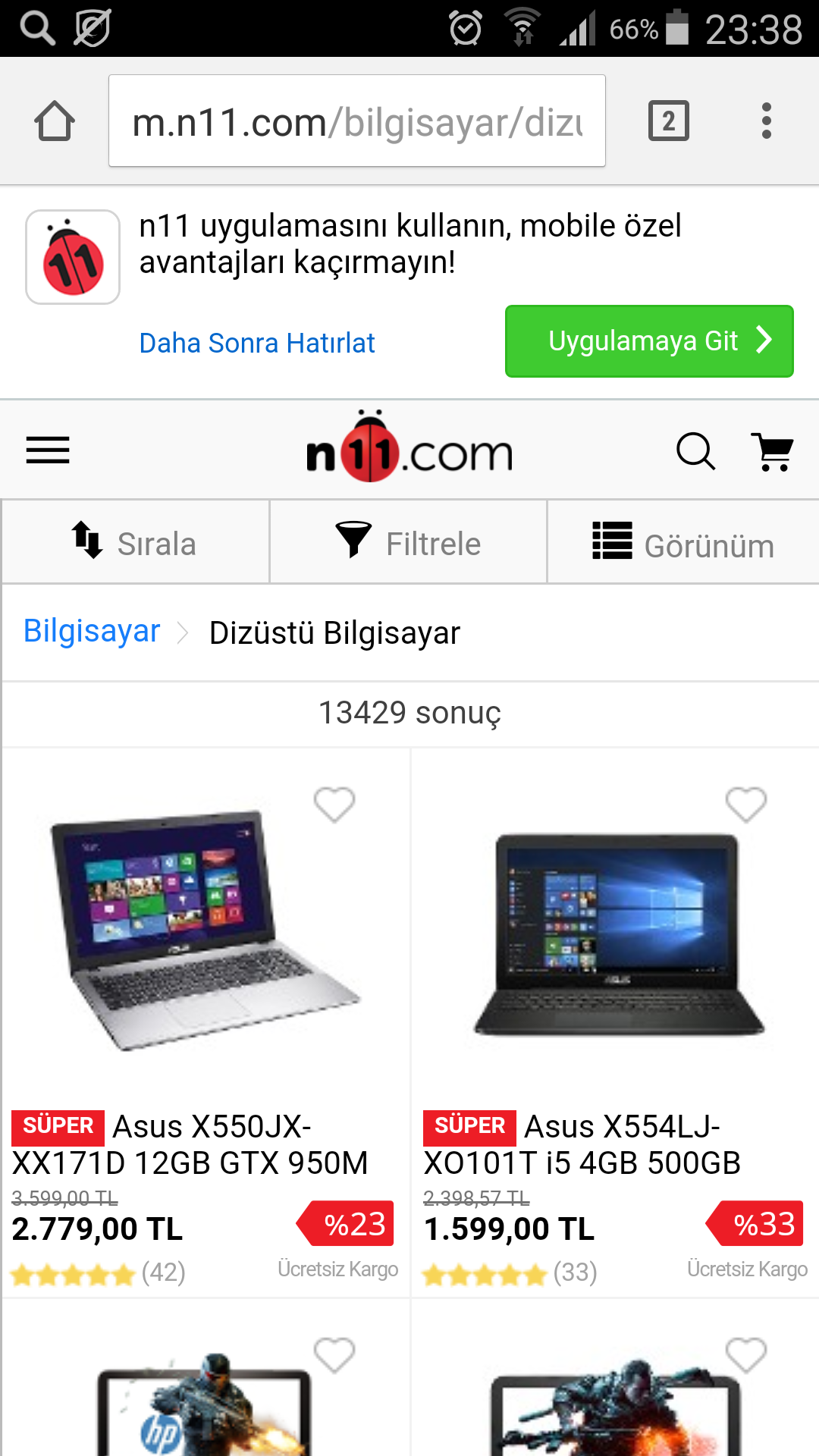Open the Filtrele filter options
The height and width of the screenshot is (1456, 819).
coord(409,542)
